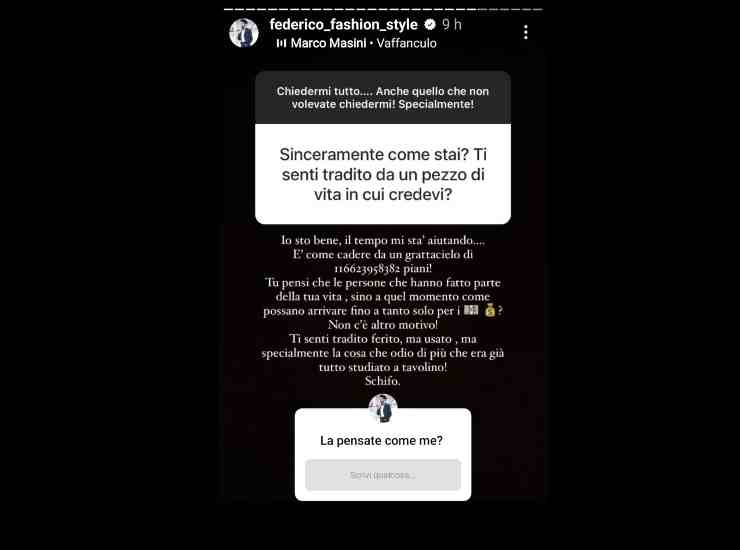The image size is (740, 550).
Task: Open the story overflow menu
Action: tap(525, 32)
